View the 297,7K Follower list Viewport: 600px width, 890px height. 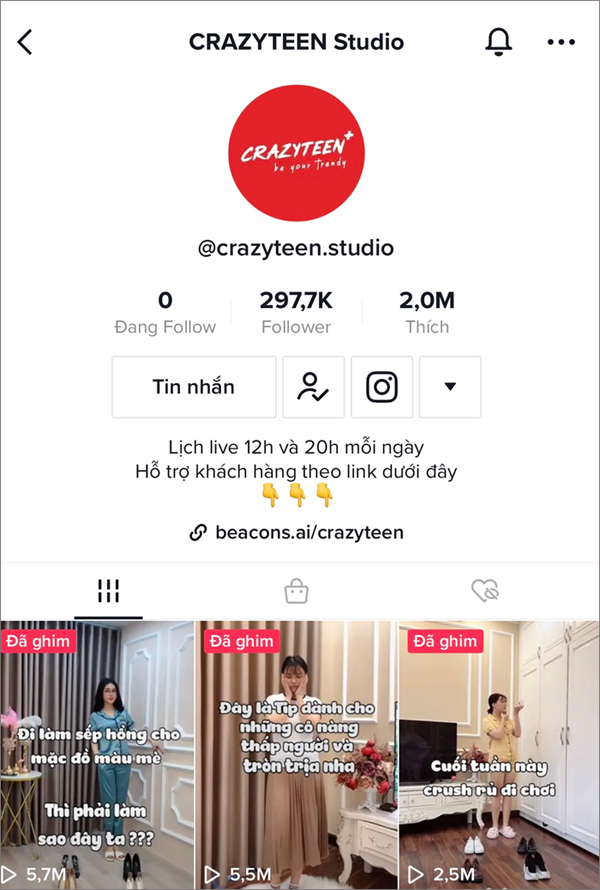tap(296, 312)
